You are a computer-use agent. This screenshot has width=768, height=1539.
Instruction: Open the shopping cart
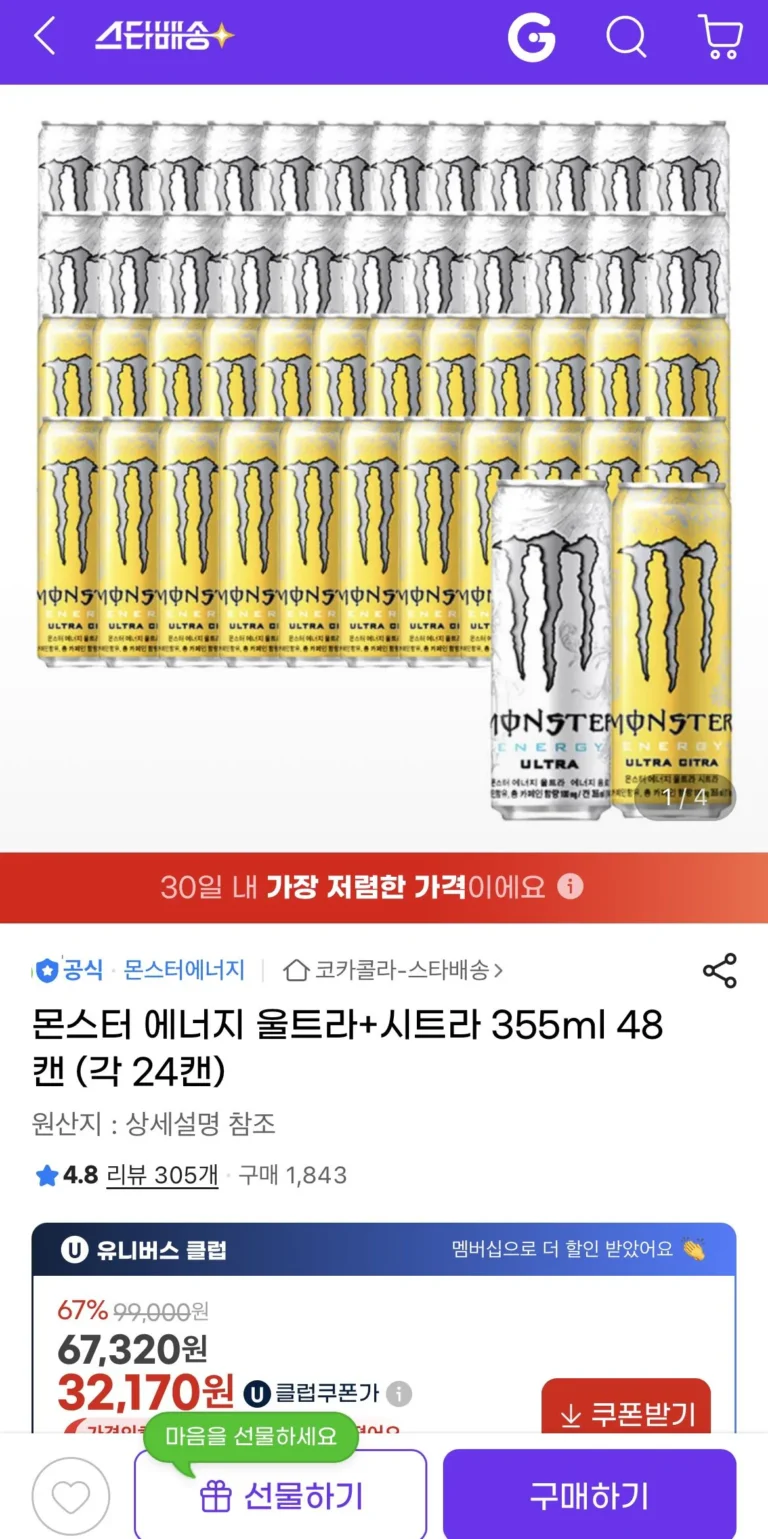pos(719,38)
